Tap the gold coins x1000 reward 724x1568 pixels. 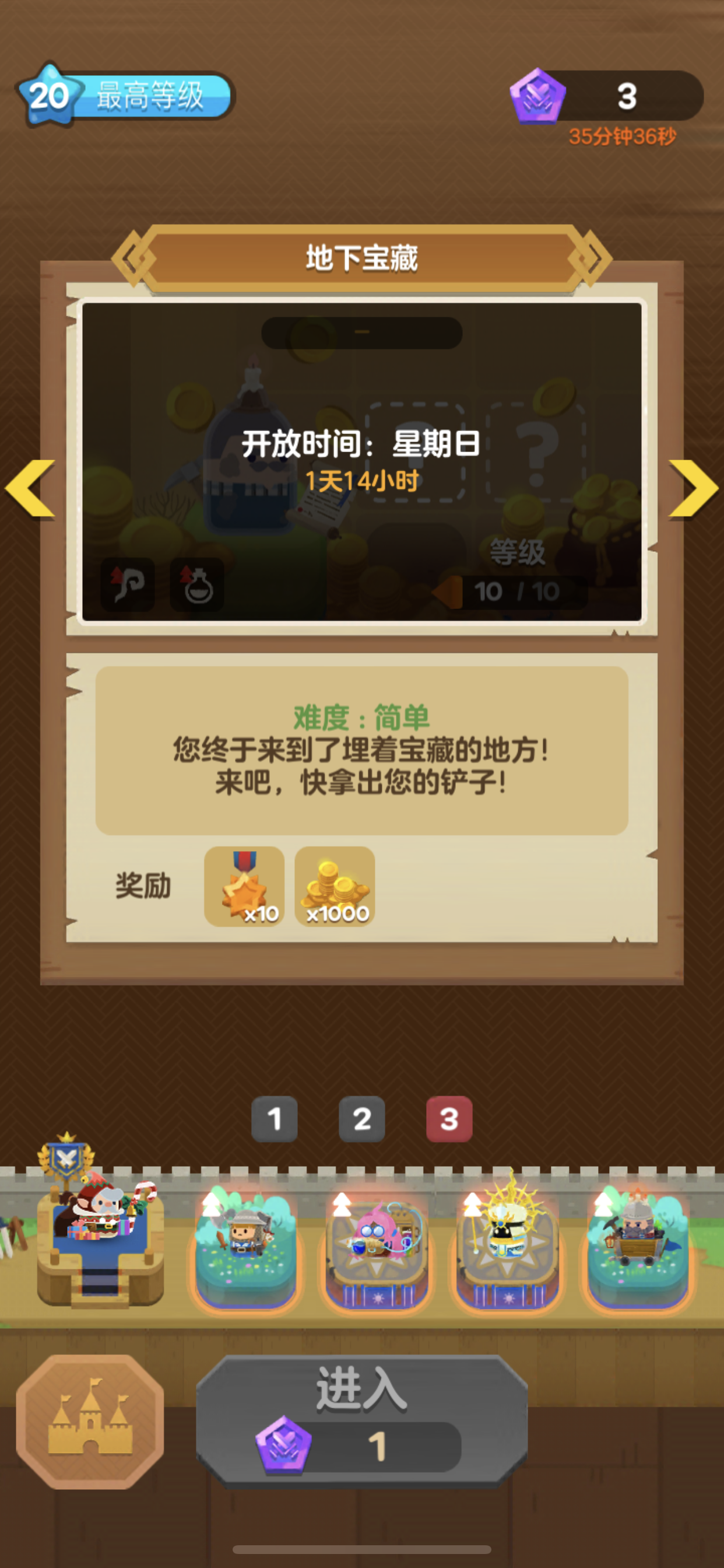[x=335, y=886]
